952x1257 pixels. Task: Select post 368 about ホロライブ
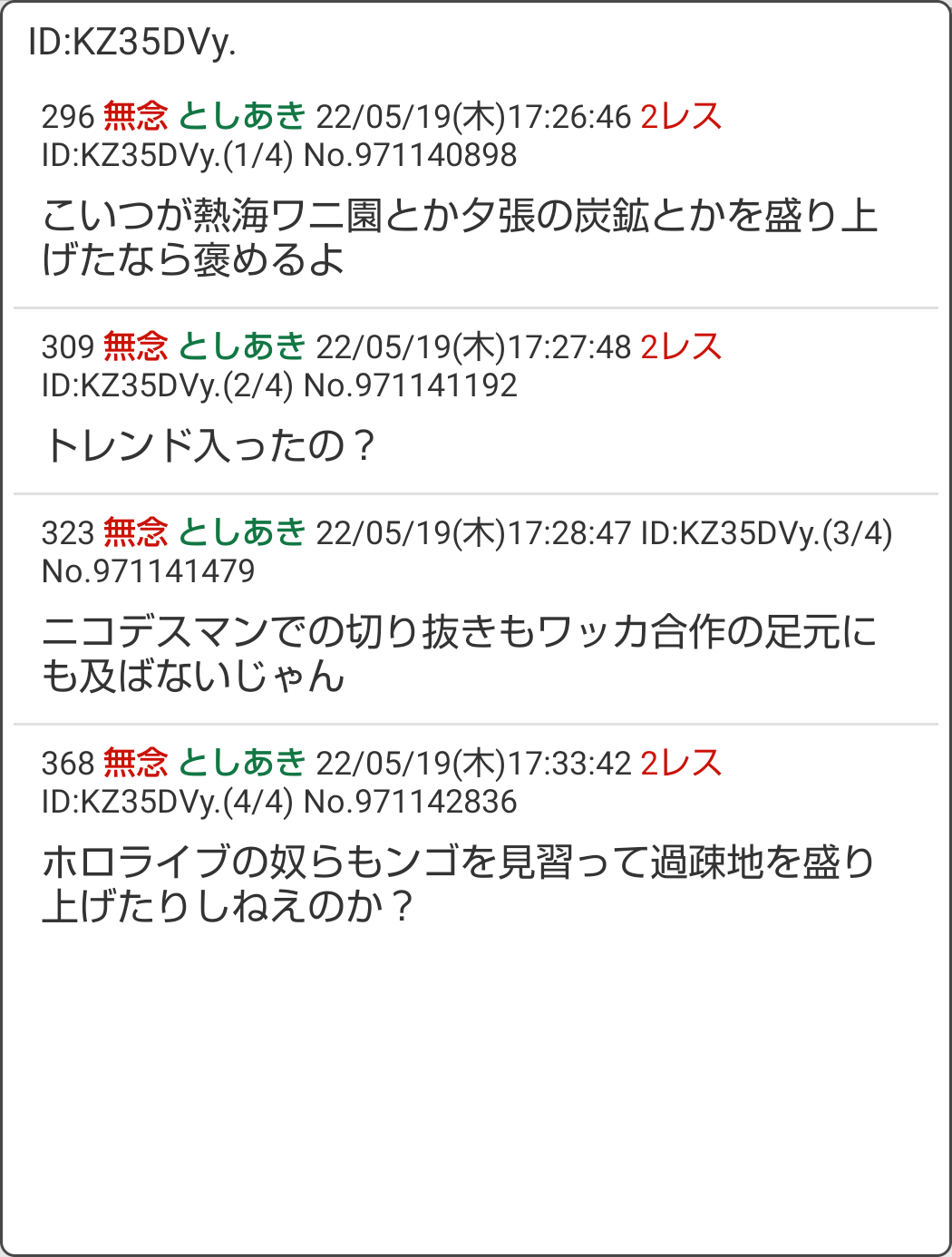458,884
